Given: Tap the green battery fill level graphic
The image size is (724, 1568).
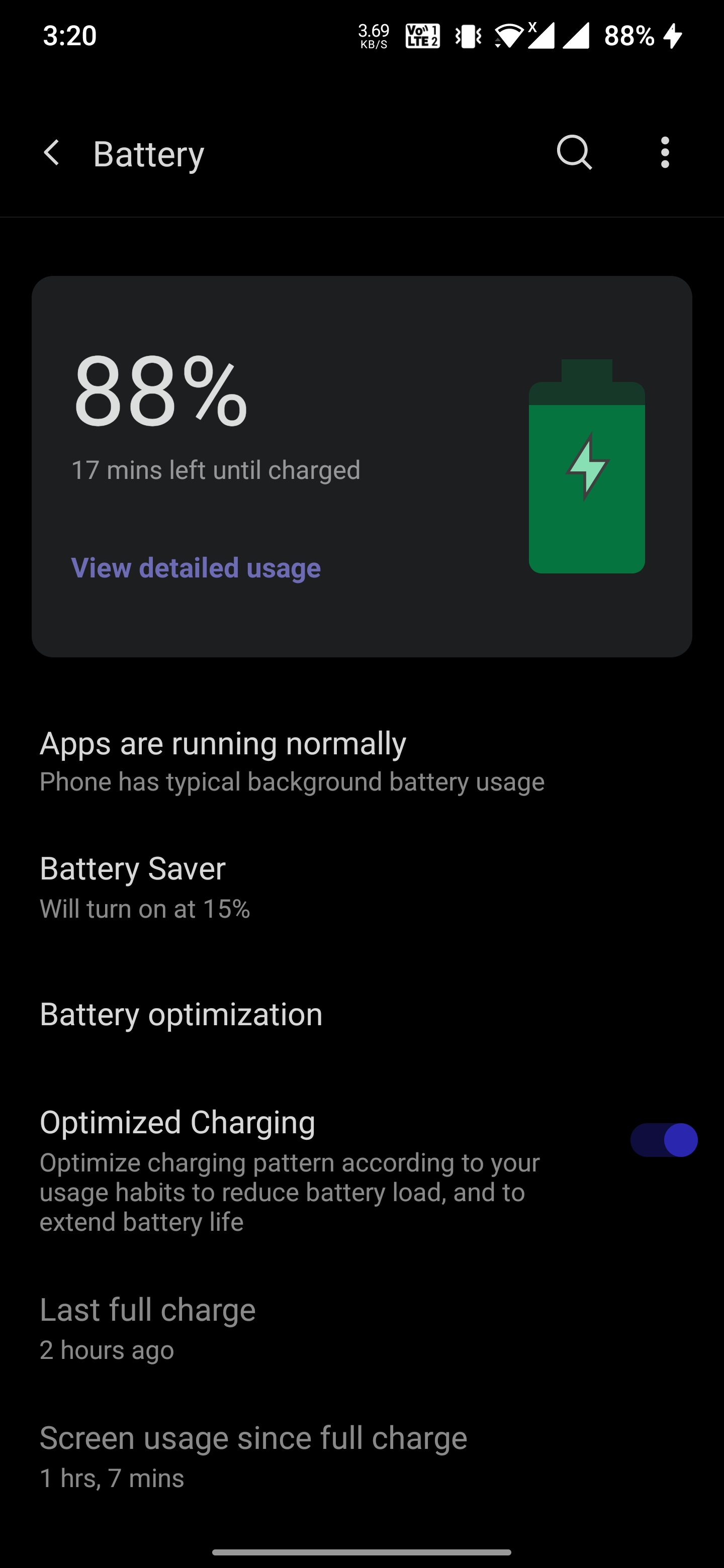Looking at the screenshot, I should coord(586,499).
